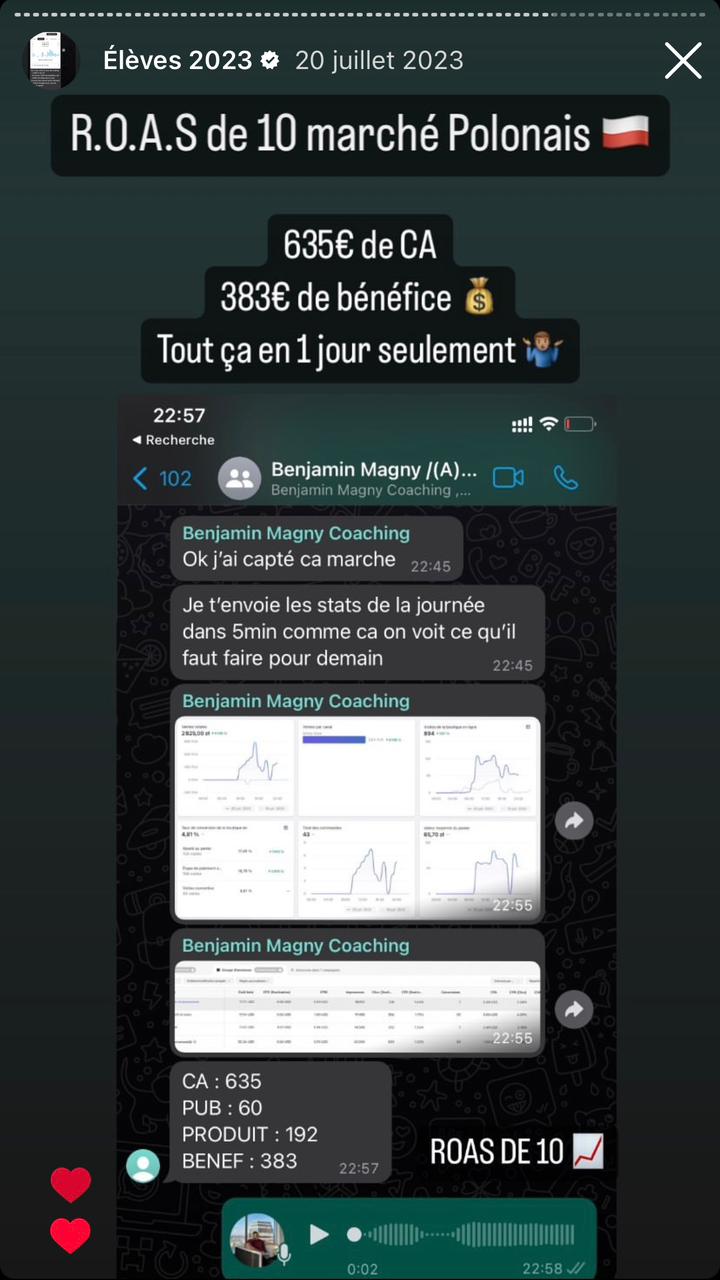Tap the Élèves 2023 account name
Viewport: 720px width, 1280px height.
[x=178, y=60]
